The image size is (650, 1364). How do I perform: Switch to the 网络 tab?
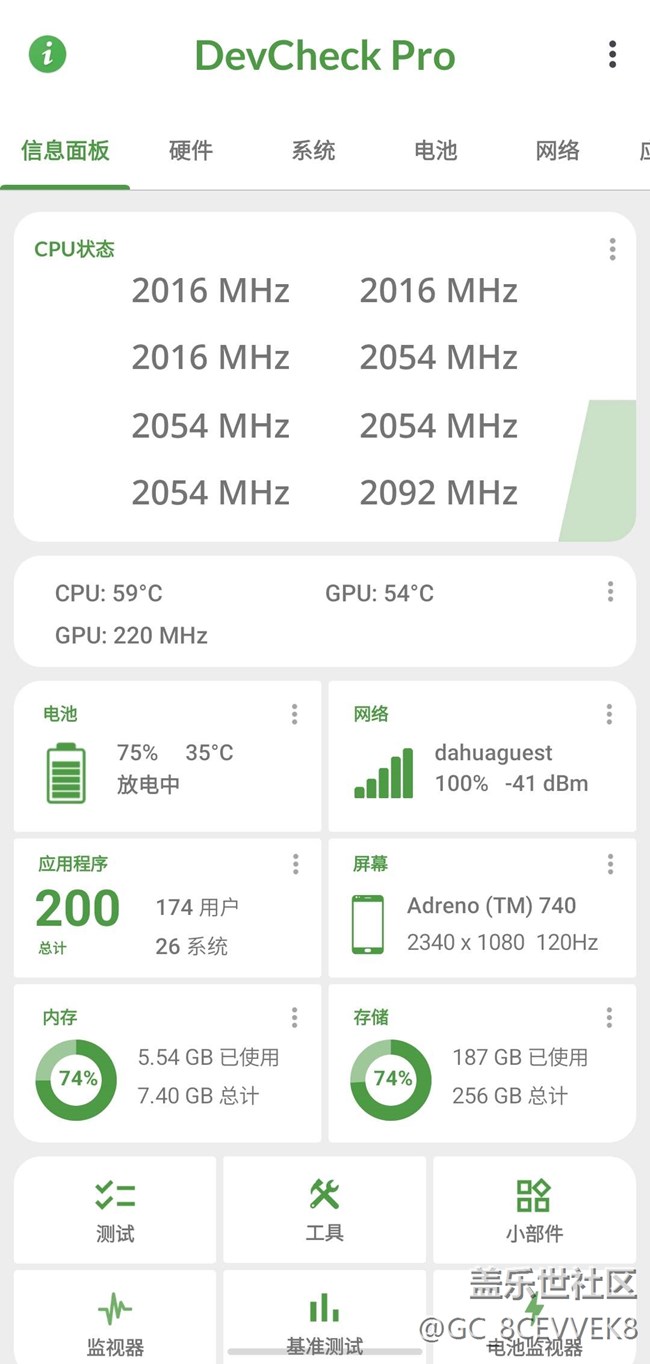pyautogui.click(x=557, y=151)
